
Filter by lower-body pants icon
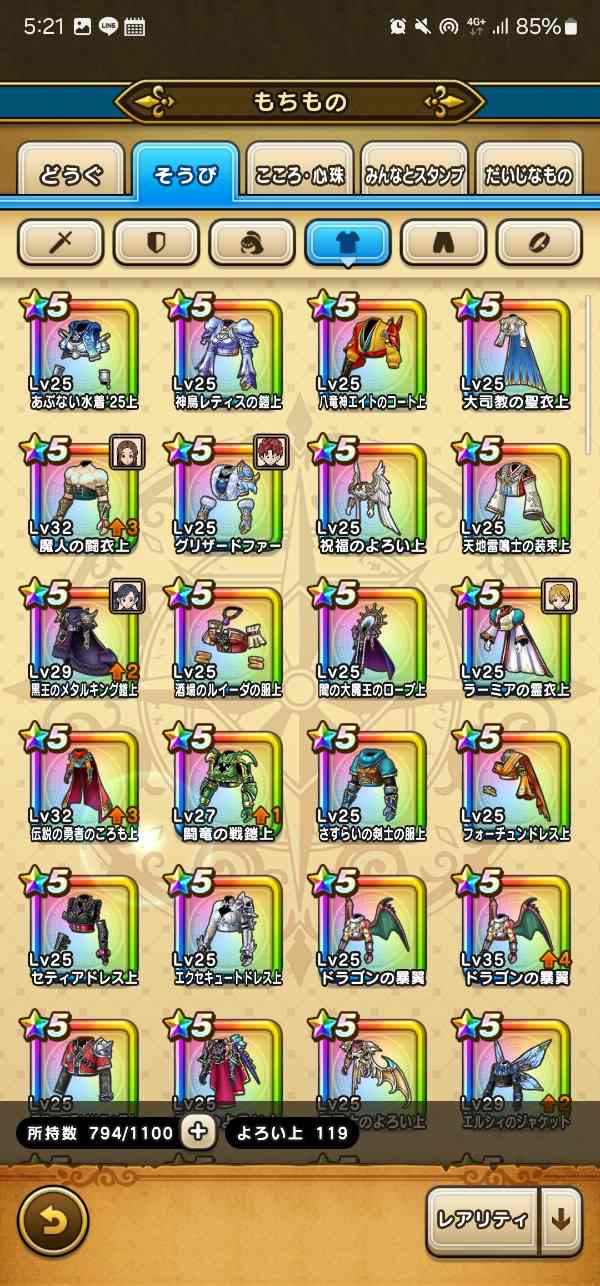click(x=443, y=242)
